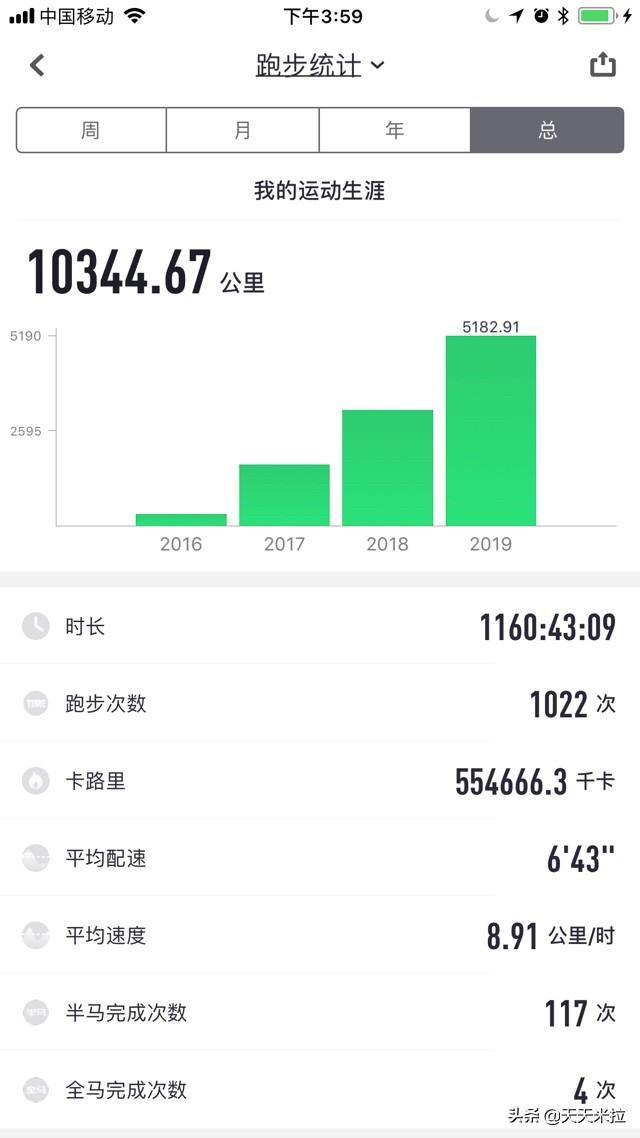Share the running statistics
Screen dimensions: 640x1138
pos(602,65)
